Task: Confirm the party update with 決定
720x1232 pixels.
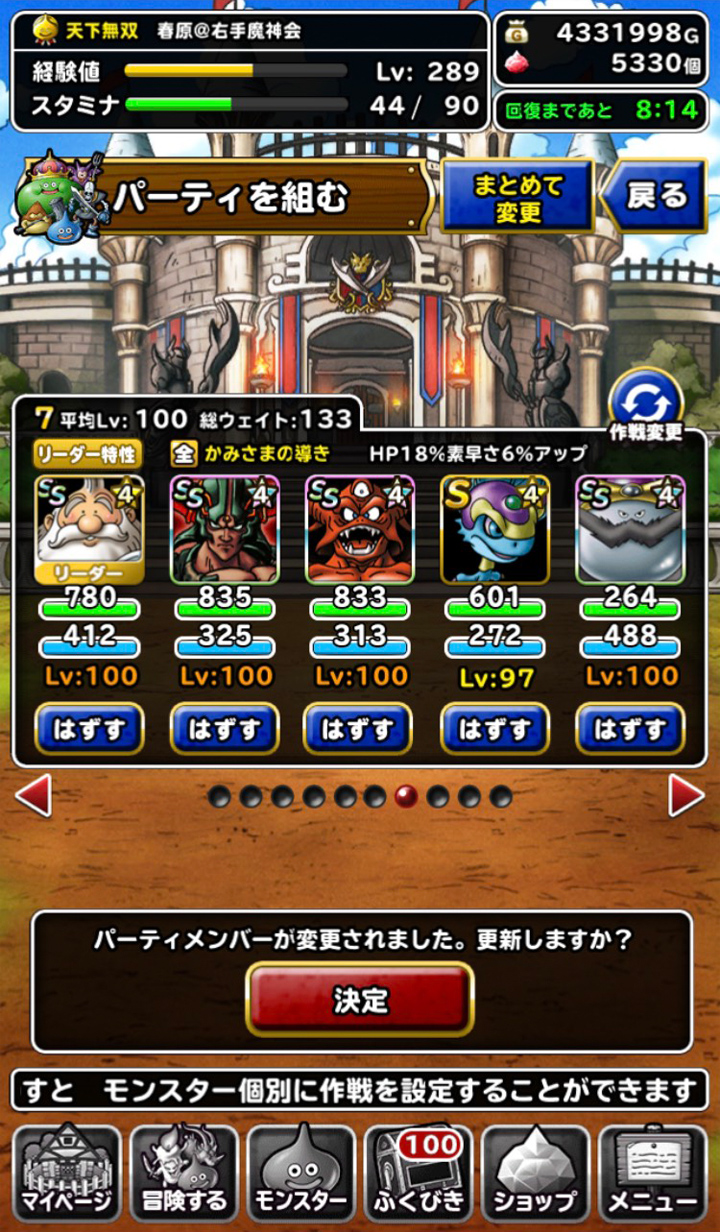Action: [x=360, y=999]
